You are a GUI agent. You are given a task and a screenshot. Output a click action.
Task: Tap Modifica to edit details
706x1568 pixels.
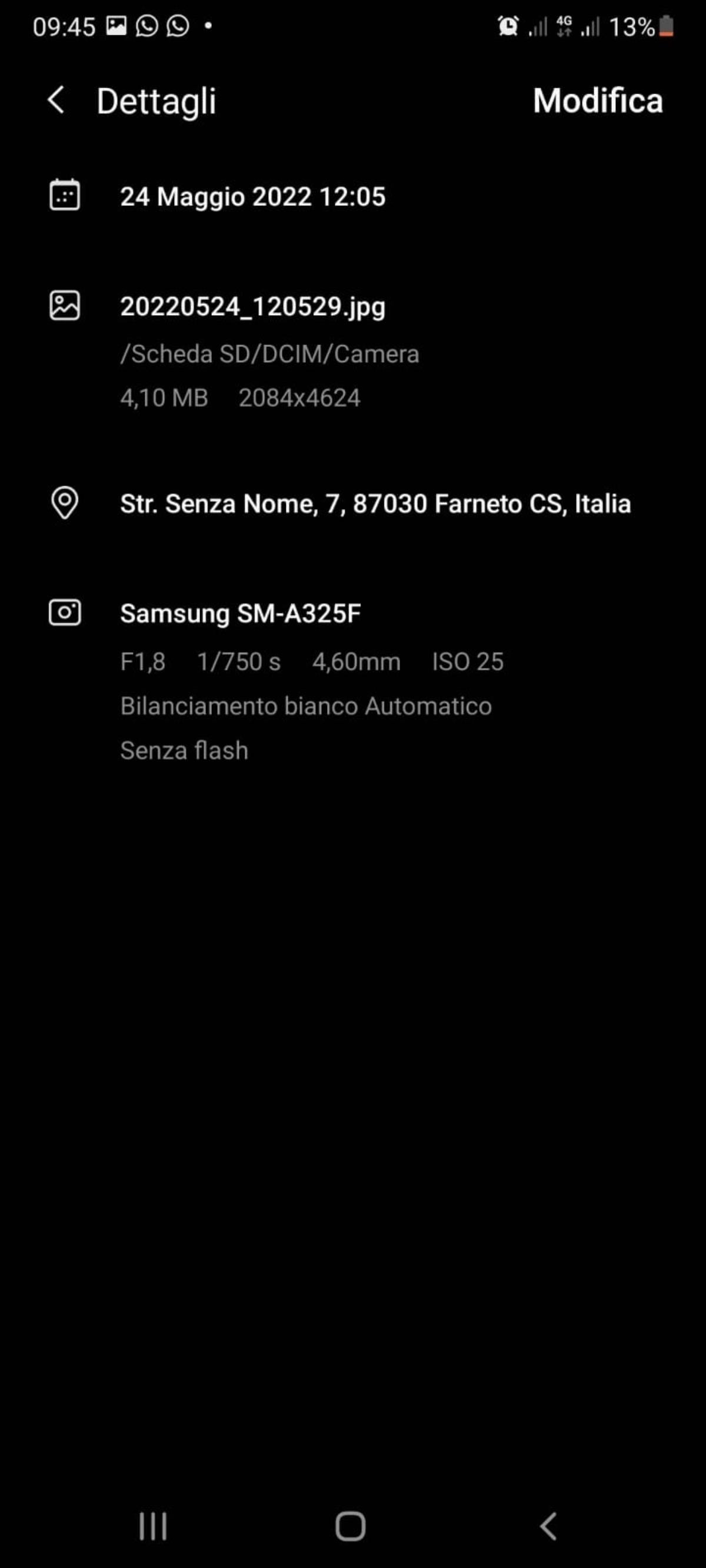point(598,101)
